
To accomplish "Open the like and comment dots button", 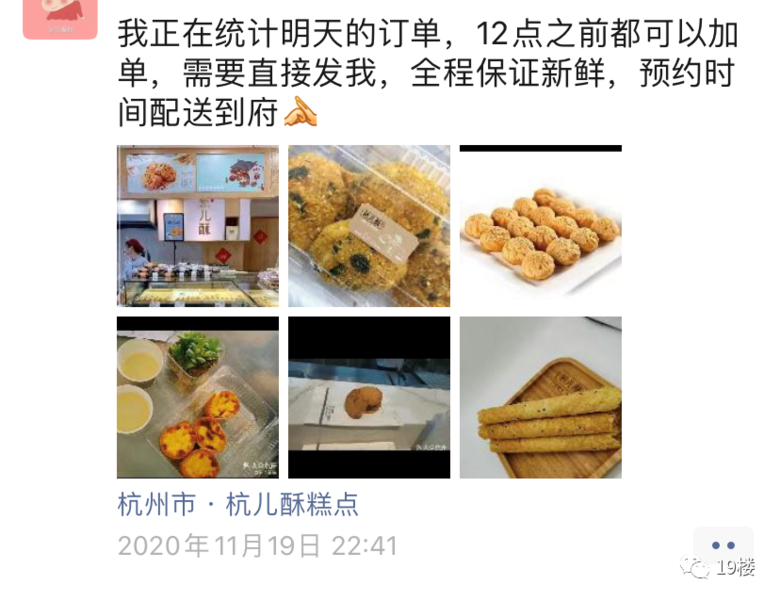I will 723,545.
